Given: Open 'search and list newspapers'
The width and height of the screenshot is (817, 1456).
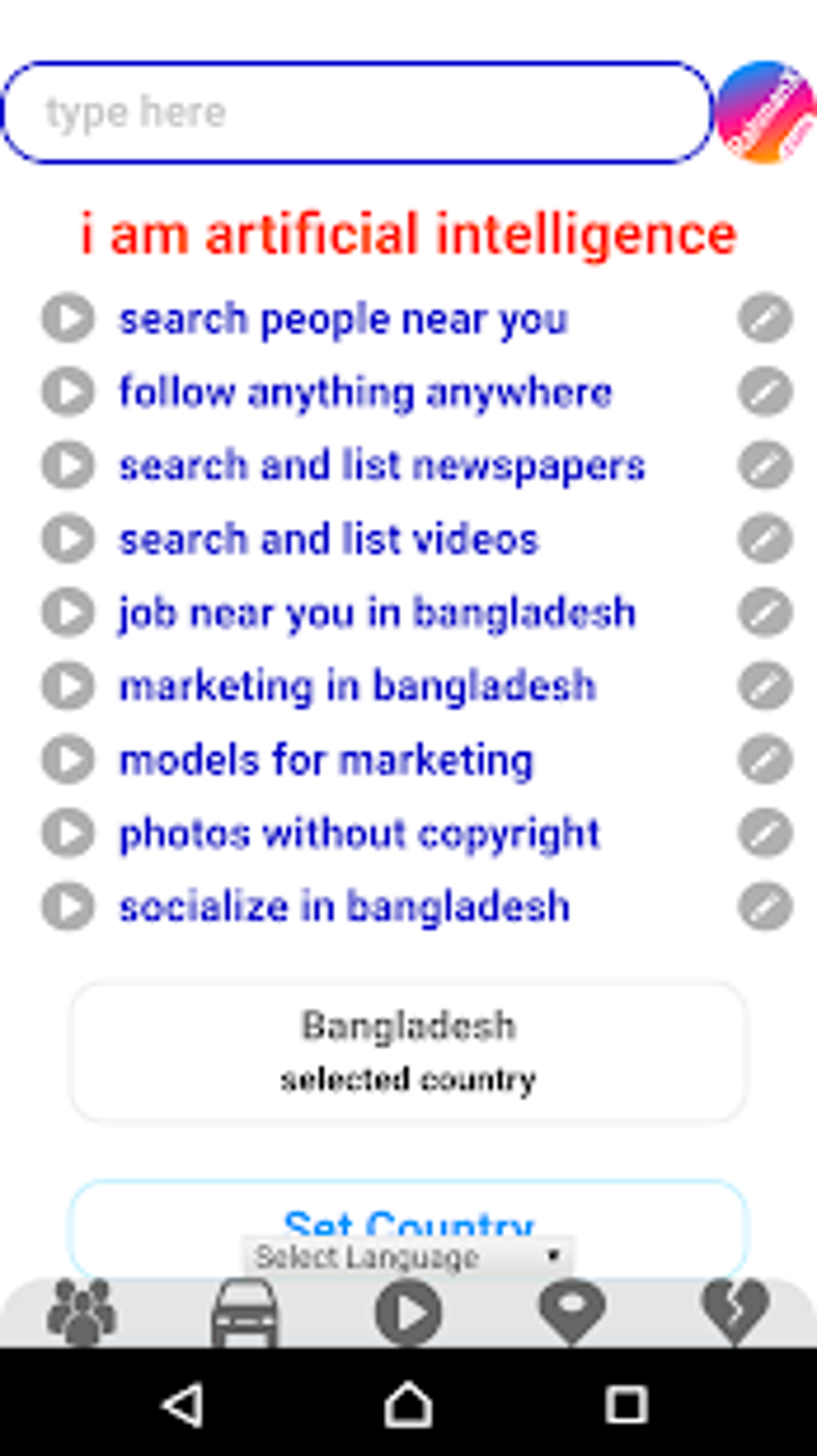Looking at the screenshot, I should click(x=382, y=466).
